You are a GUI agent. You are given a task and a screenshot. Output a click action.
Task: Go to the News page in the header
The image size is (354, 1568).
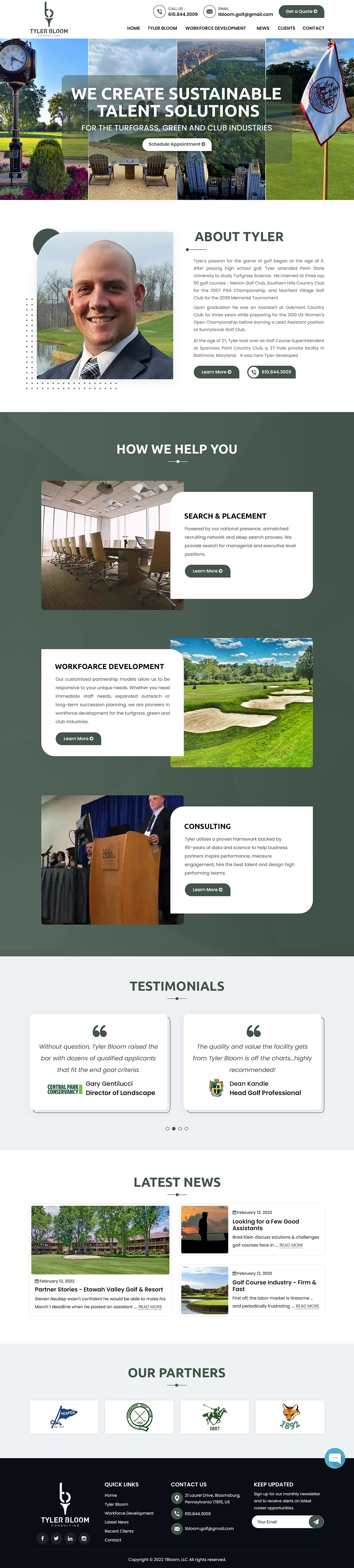click(x=263, y=28)
